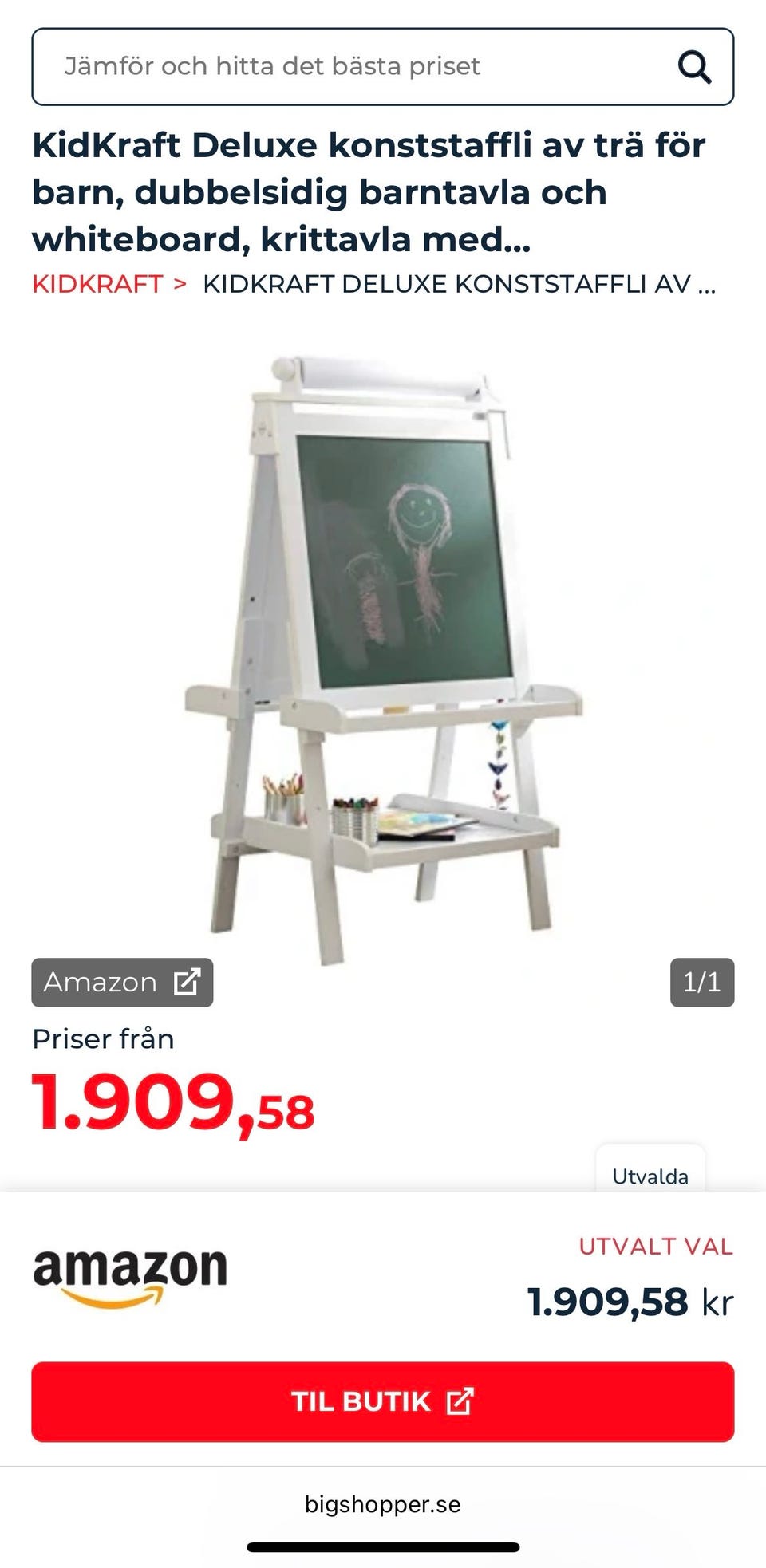This screenshot has width=766, height=1568.
Task: Tap the search field 'Jämför och hitta det bästa priset'
Action: tap(319, 65)
